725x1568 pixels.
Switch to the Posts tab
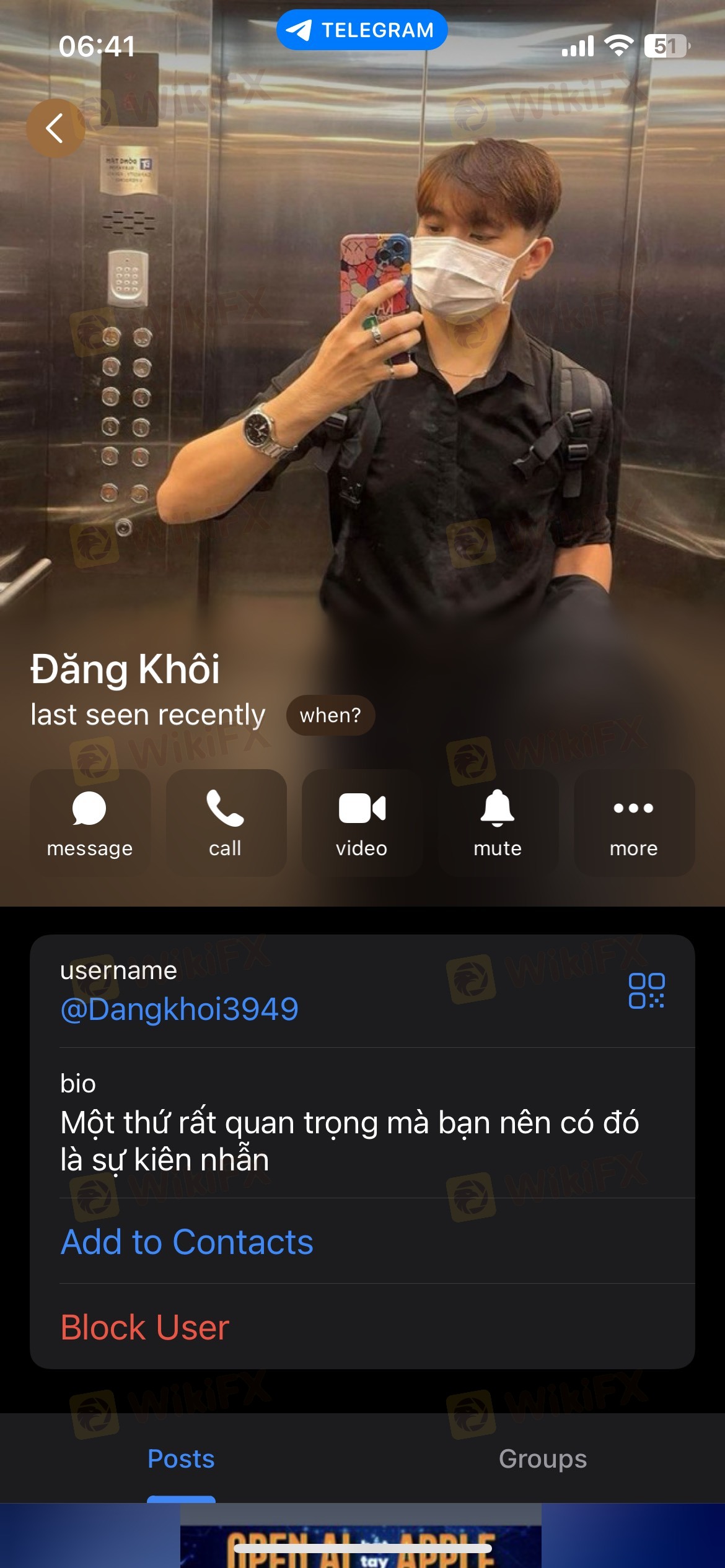tap(181, 1459)
